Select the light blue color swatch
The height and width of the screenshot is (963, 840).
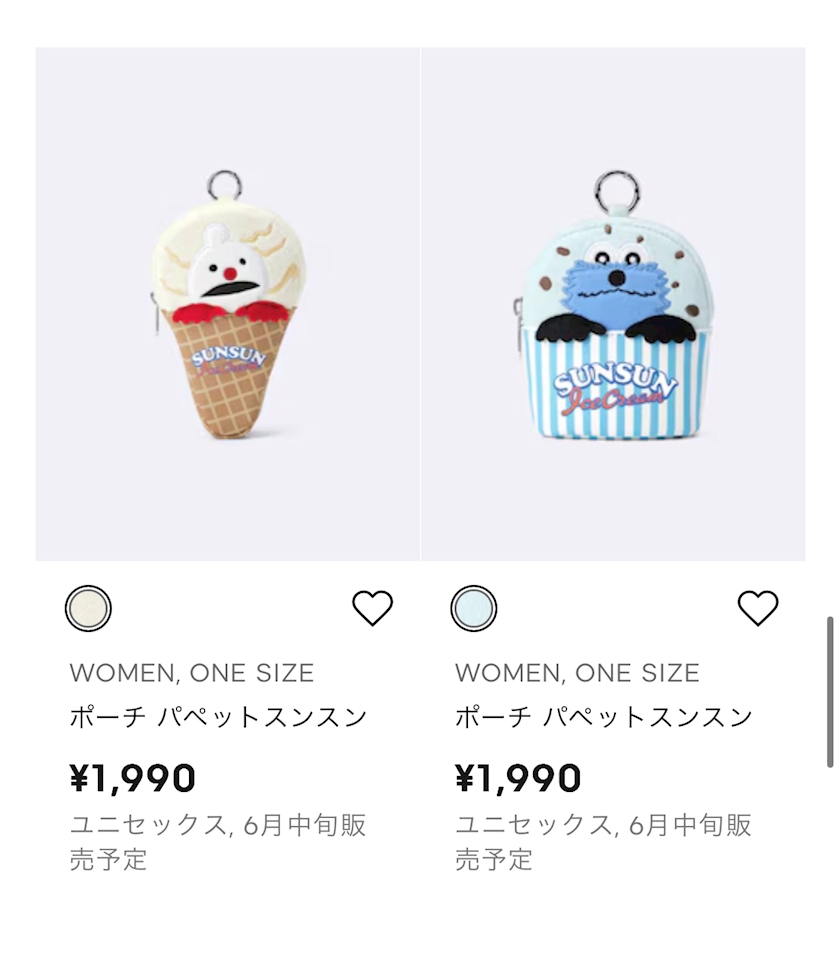[x=473, y=608]
